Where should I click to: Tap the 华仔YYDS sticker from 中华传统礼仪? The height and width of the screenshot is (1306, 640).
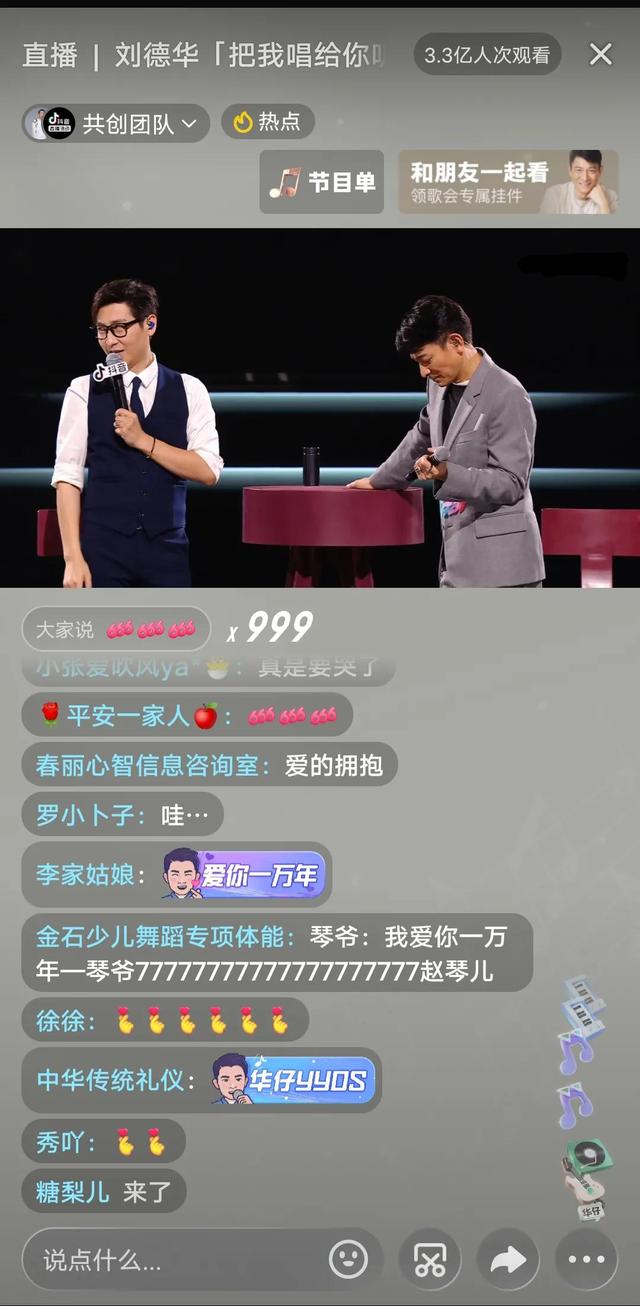pos(293,1080)
